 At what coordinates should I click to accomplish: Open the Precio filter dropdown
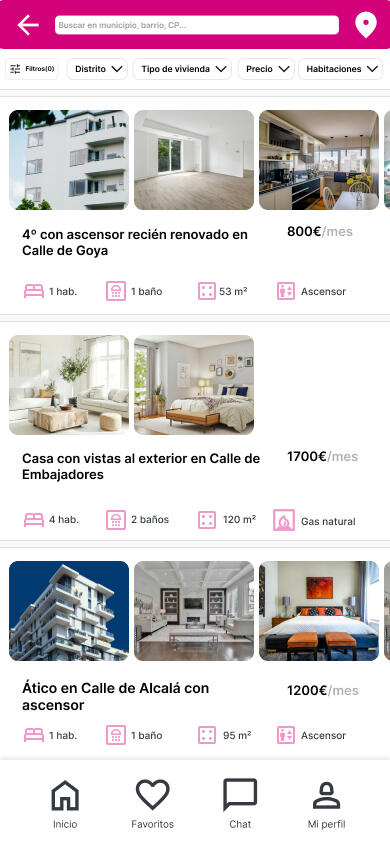pyautogui.click(x=266, y=69)
